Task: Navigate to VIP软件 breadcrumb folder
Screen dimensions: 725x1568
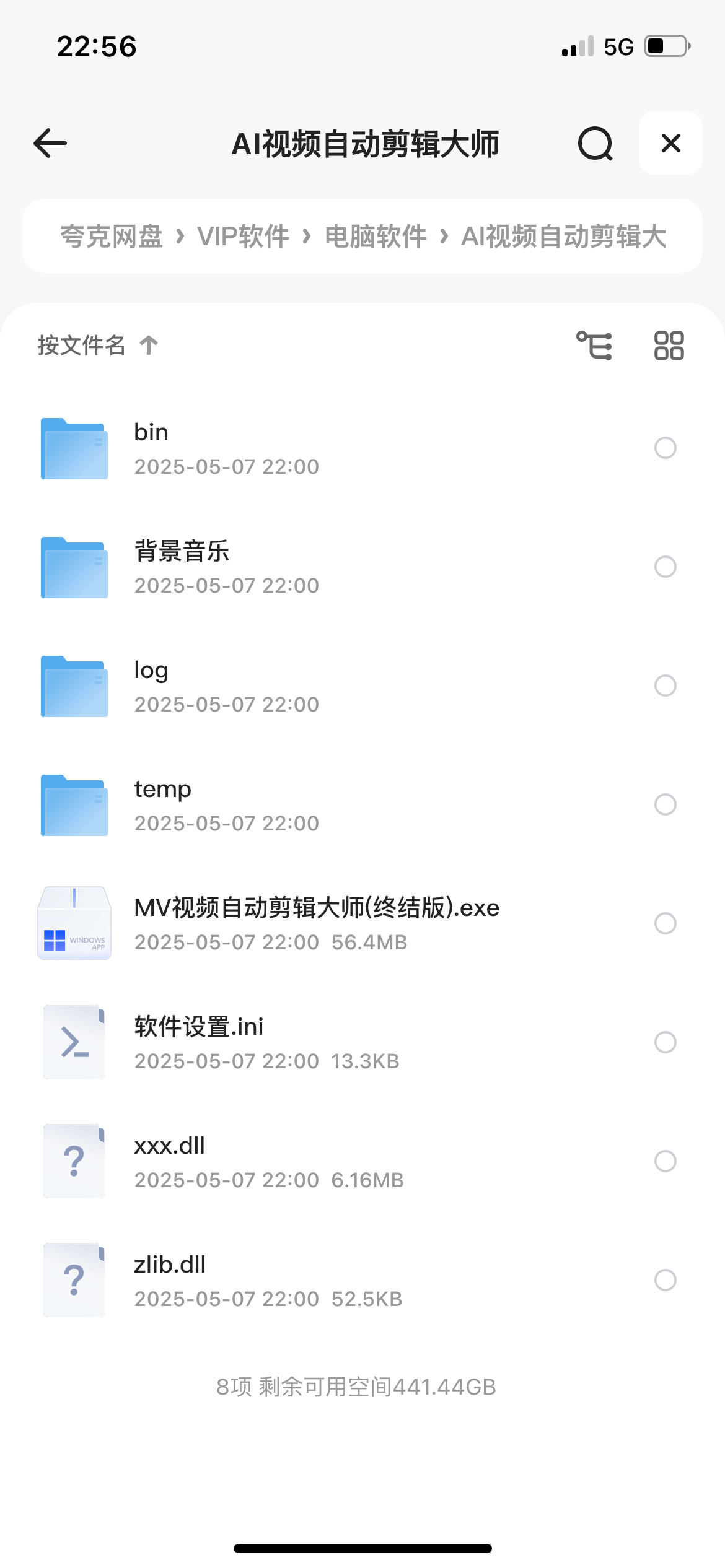Action: pos(243,237)
